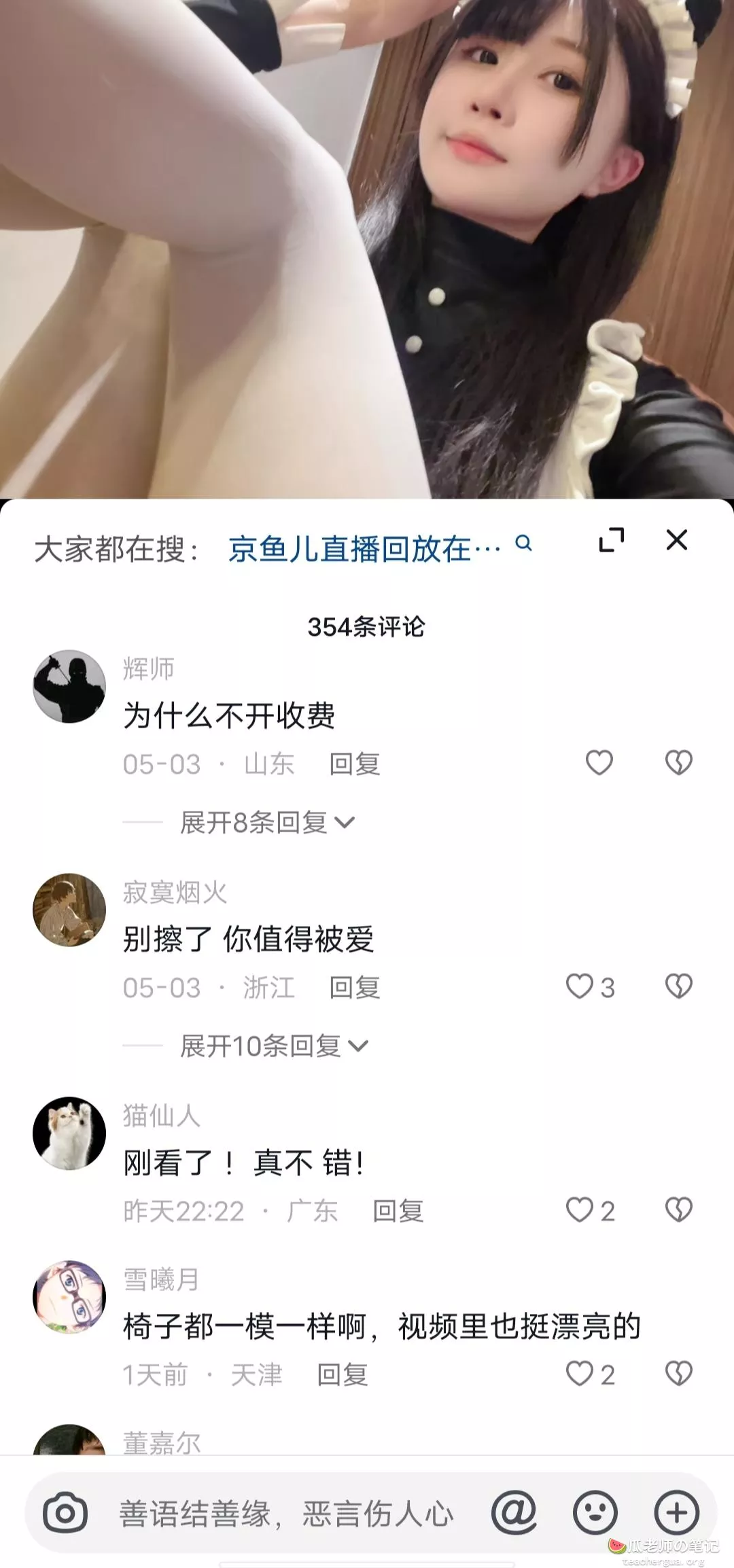Close the comments panel
The image size is (734, 1568).
[x=677, y=540]
